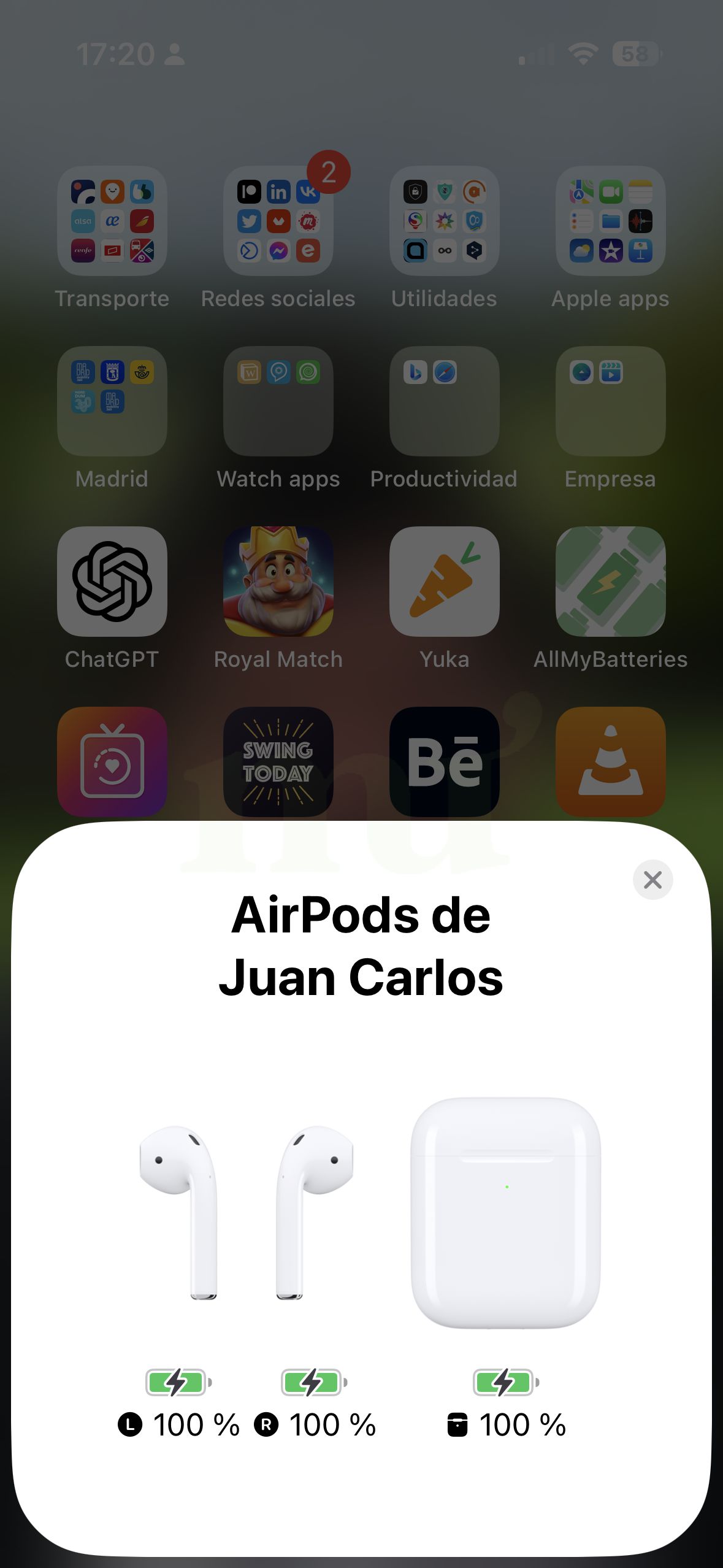Close the AirPods battery popup
This screenshot has height=1568, width=723.
click(x=652, y=880)
